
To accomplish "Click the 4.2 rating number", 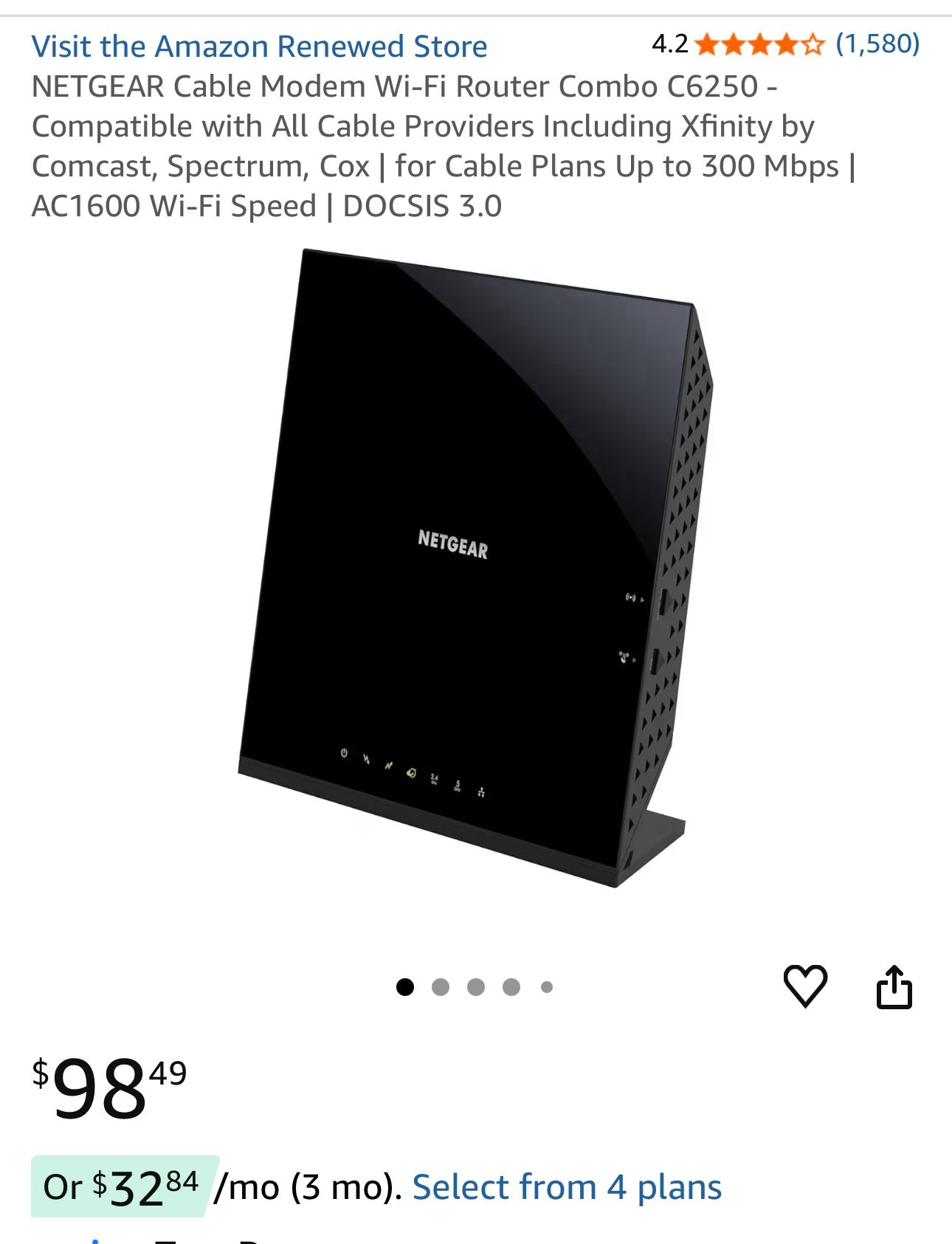I will coord(668,46).
